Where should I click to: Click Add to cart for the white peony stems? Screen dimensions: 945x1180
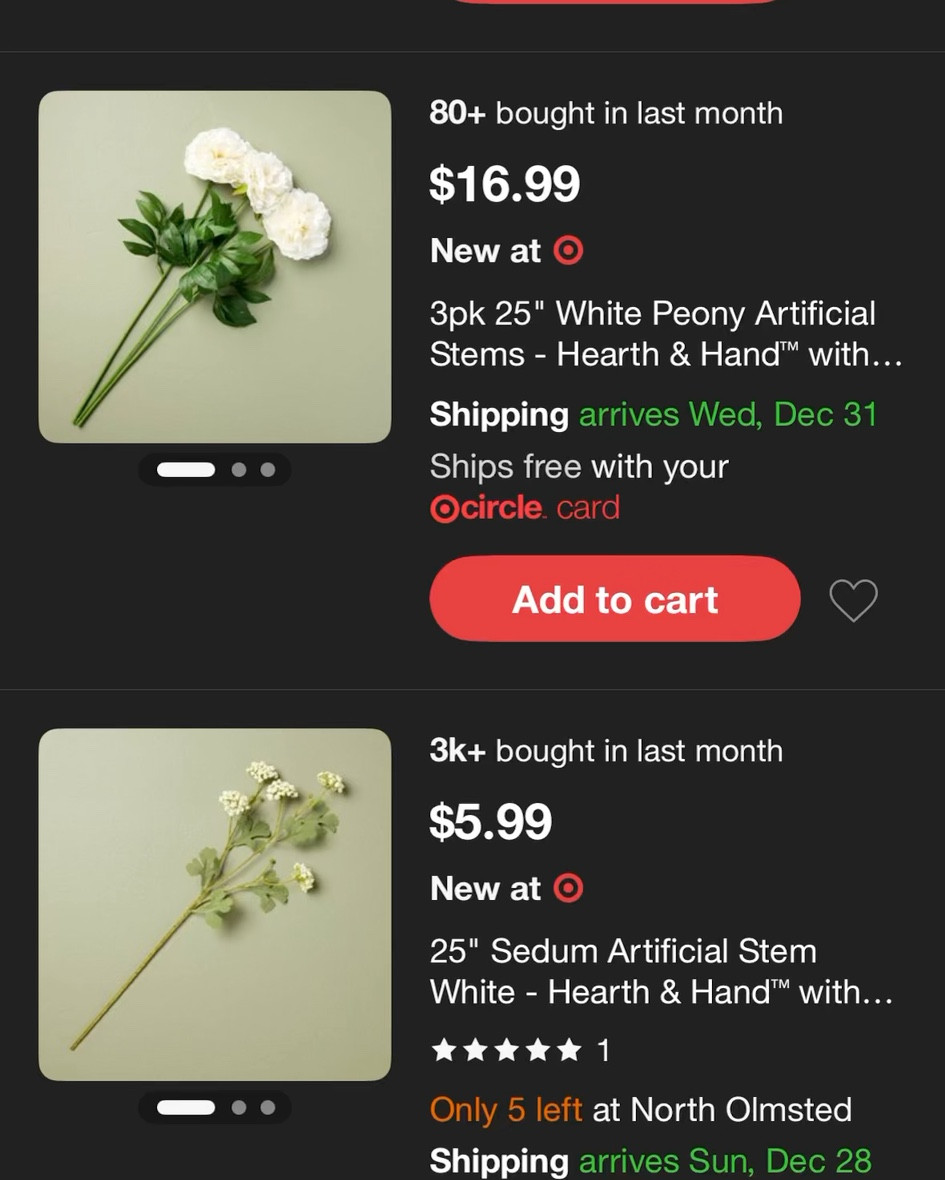[614, 599]
